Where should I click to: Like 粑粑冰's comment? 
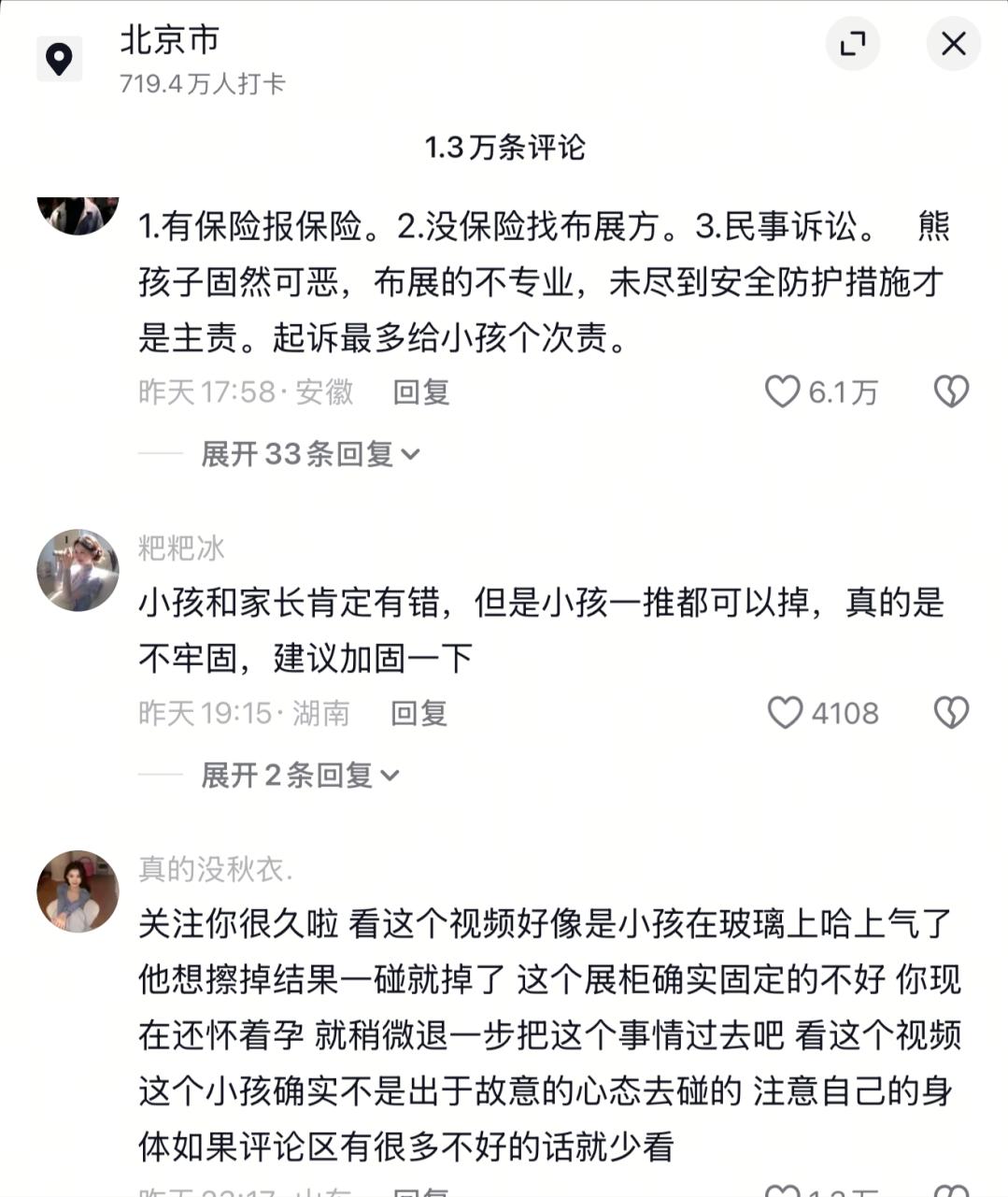pos(785,713)
